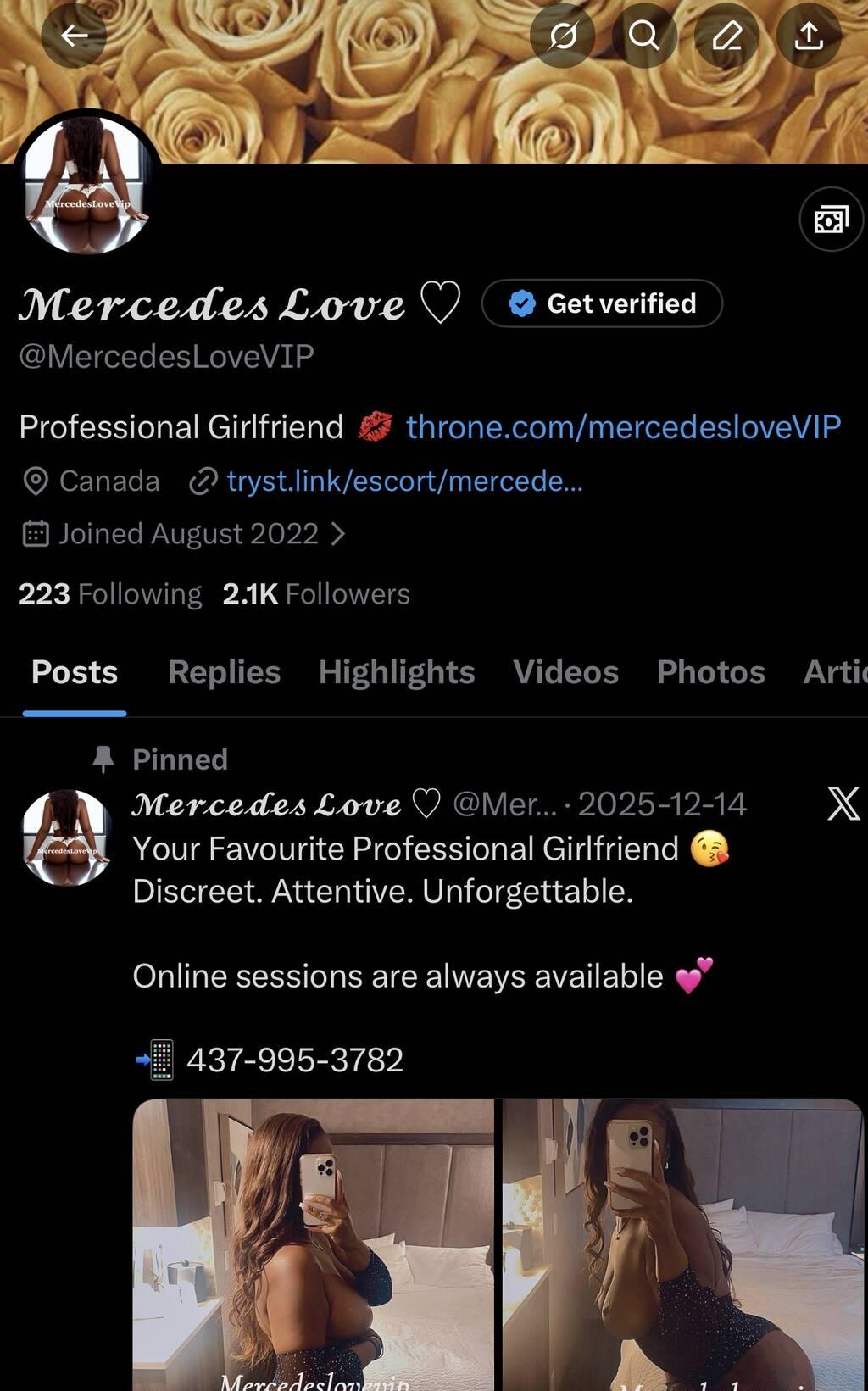Tap the edit pencil icon
The width and height of the screenshot is (868, 1391).
726,36
